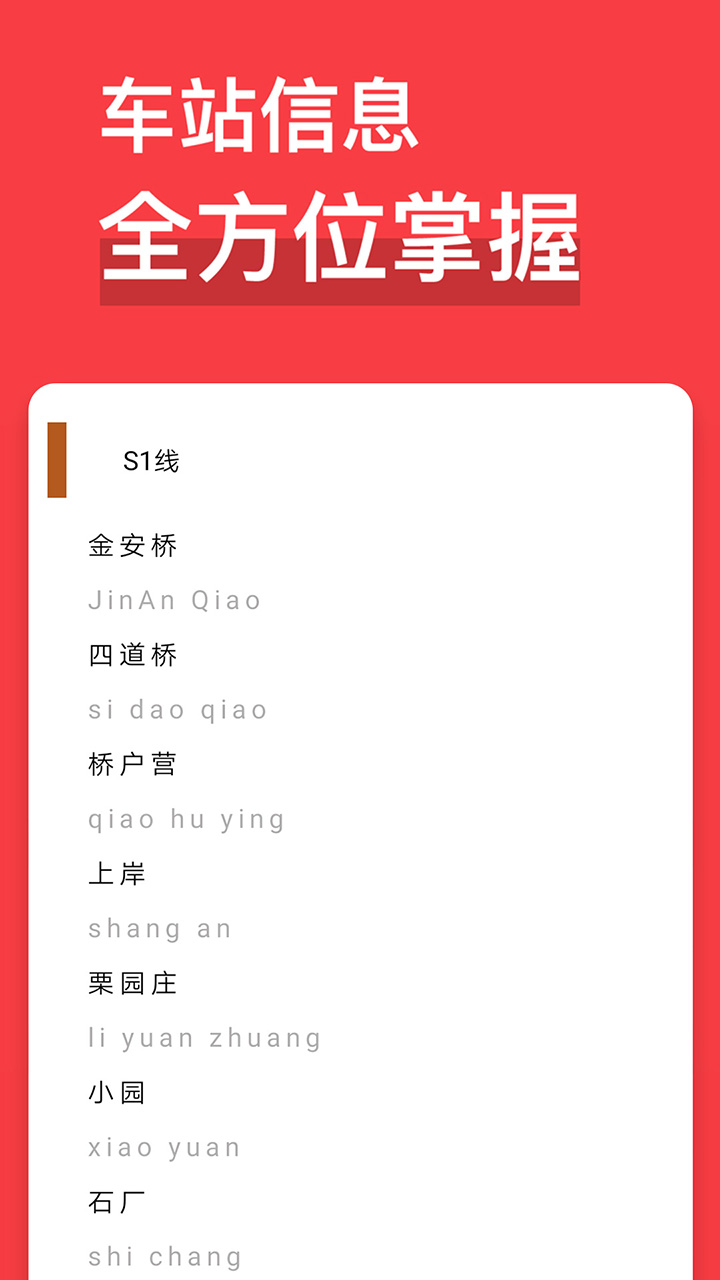Expand the S1线 station list section

coord(148,462)
